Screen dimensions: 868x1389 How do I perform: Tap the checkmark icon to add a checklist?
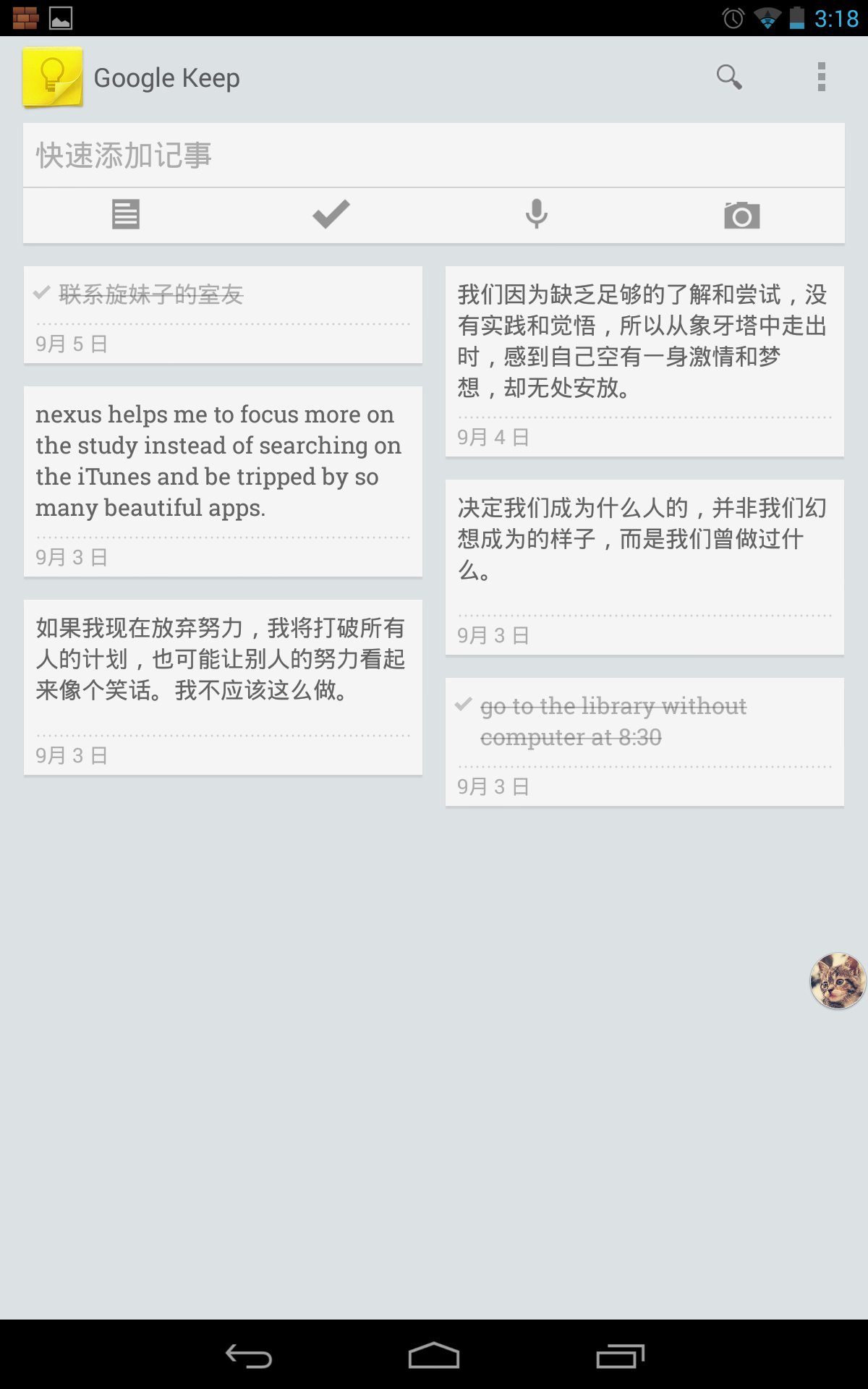(x=331, y=214)
